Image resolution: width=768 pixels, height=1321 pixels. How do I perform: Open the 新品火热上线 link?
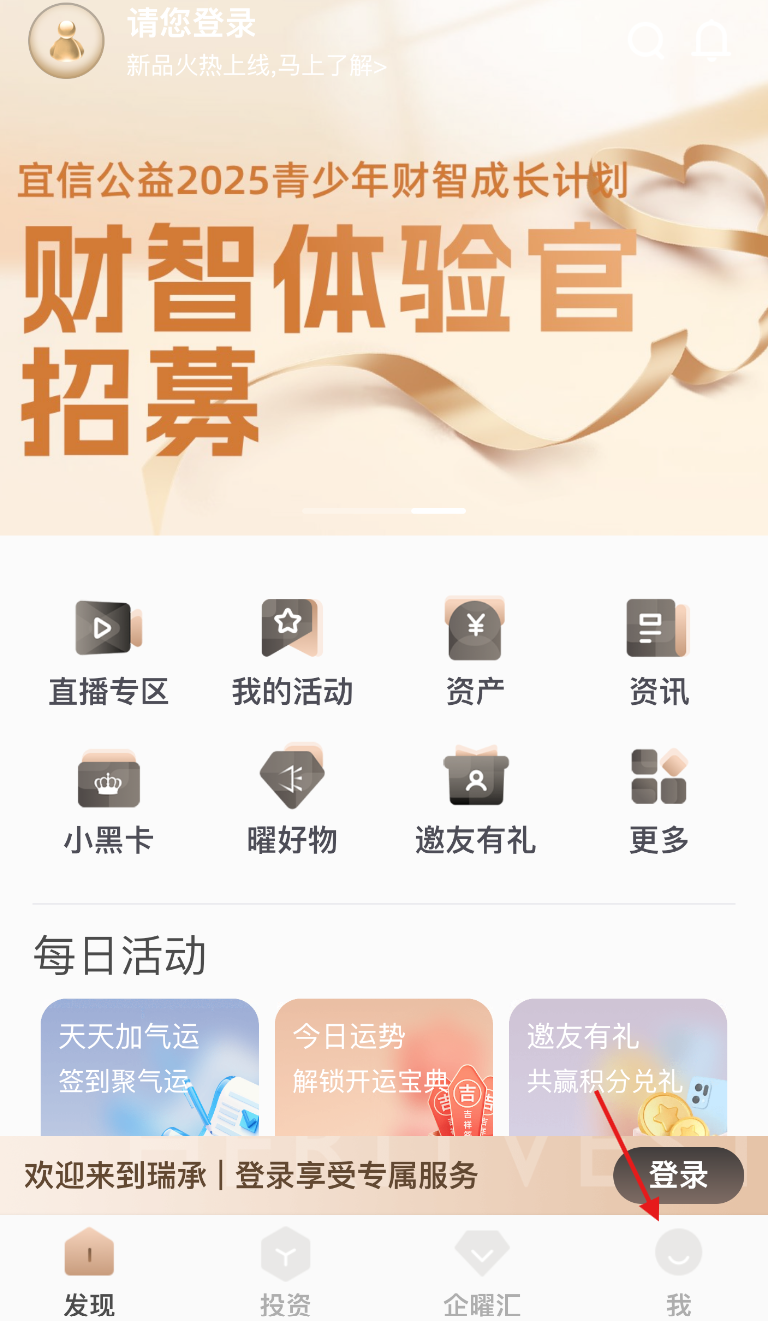click(x=256, y=67)
